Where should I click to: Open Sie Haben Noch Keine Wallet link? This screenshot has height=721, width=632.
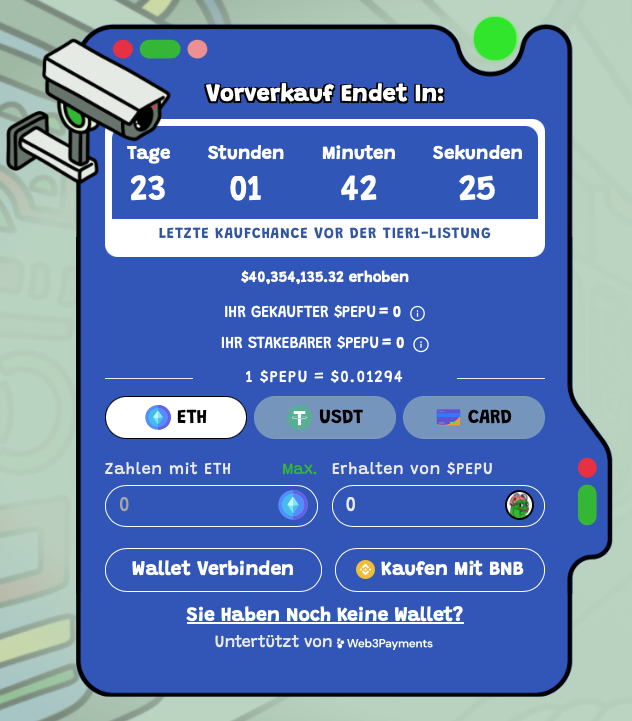click(325, 614)
